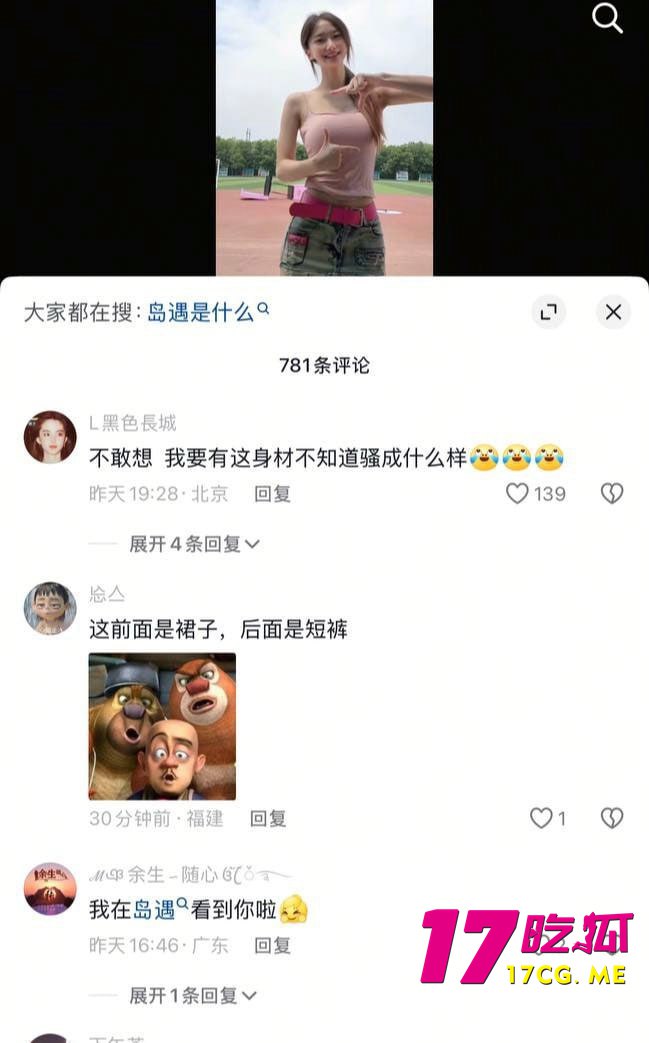Reply to L黑色長城's comment
The height and width of the screenshot is (1043, 649).
[x=272, y=493]
